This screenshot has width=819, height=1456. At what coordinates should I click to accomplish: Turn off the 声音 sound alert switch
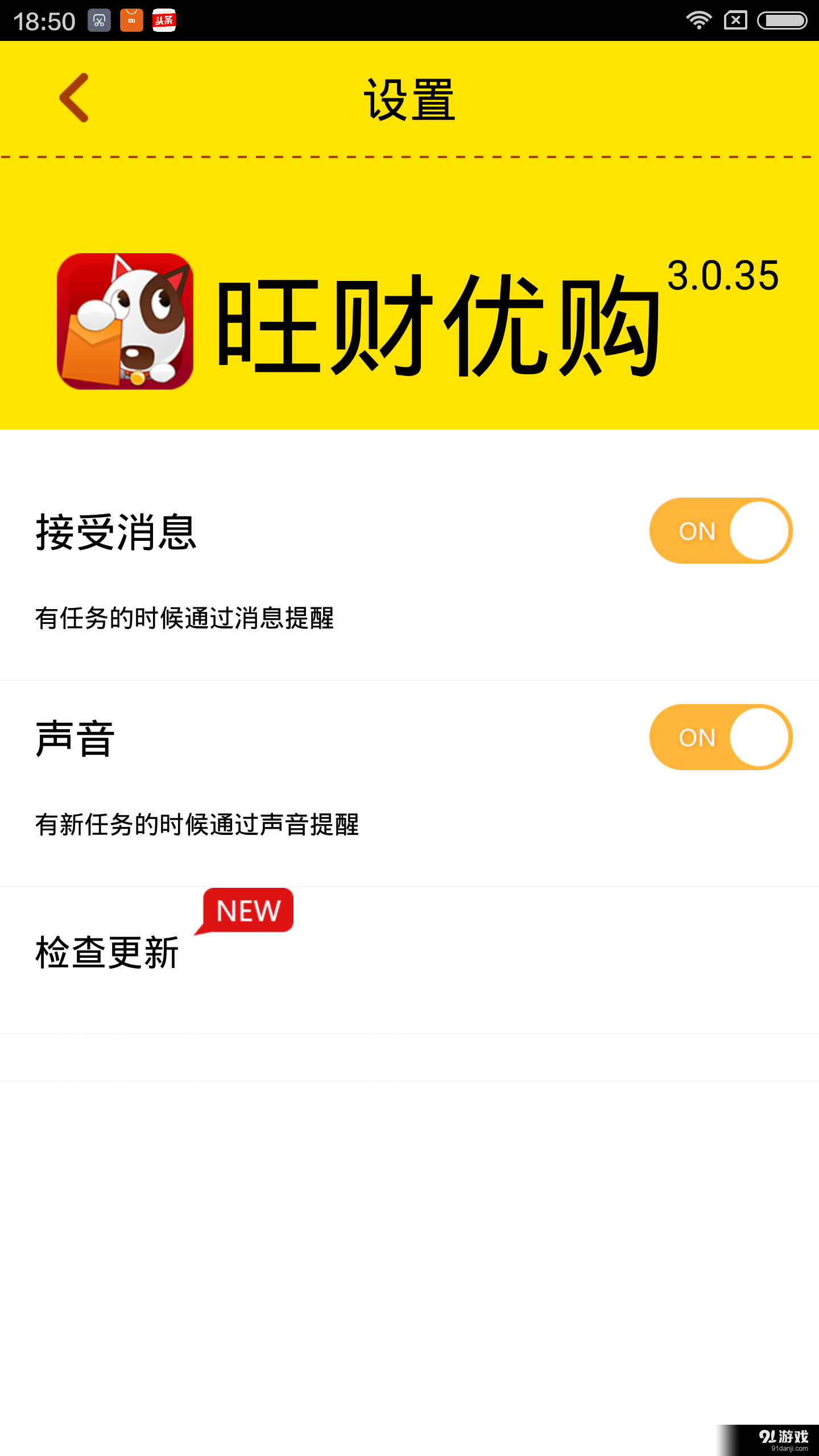pyautogui.click(x=719, y=738)
